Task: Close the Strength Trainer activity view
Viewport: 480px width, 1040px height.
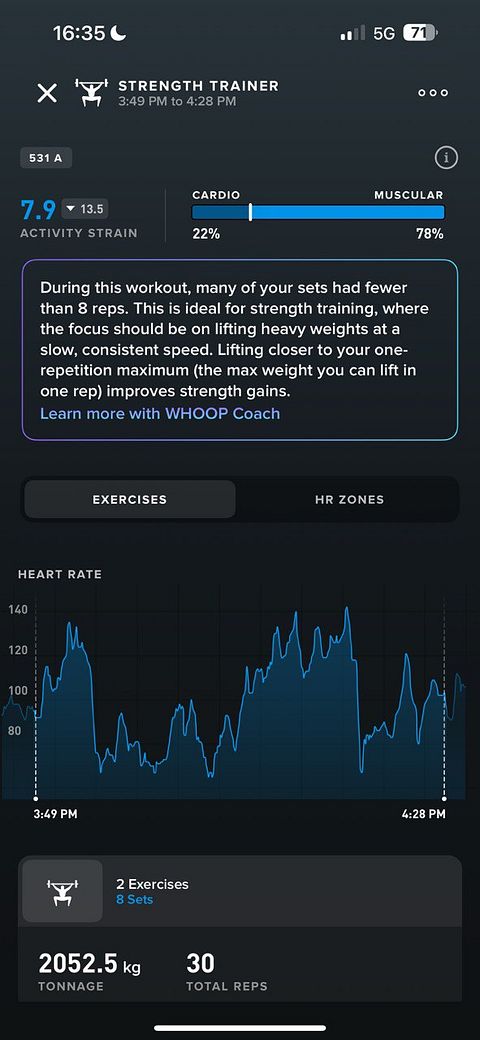Action: click(x=47, y=93)
